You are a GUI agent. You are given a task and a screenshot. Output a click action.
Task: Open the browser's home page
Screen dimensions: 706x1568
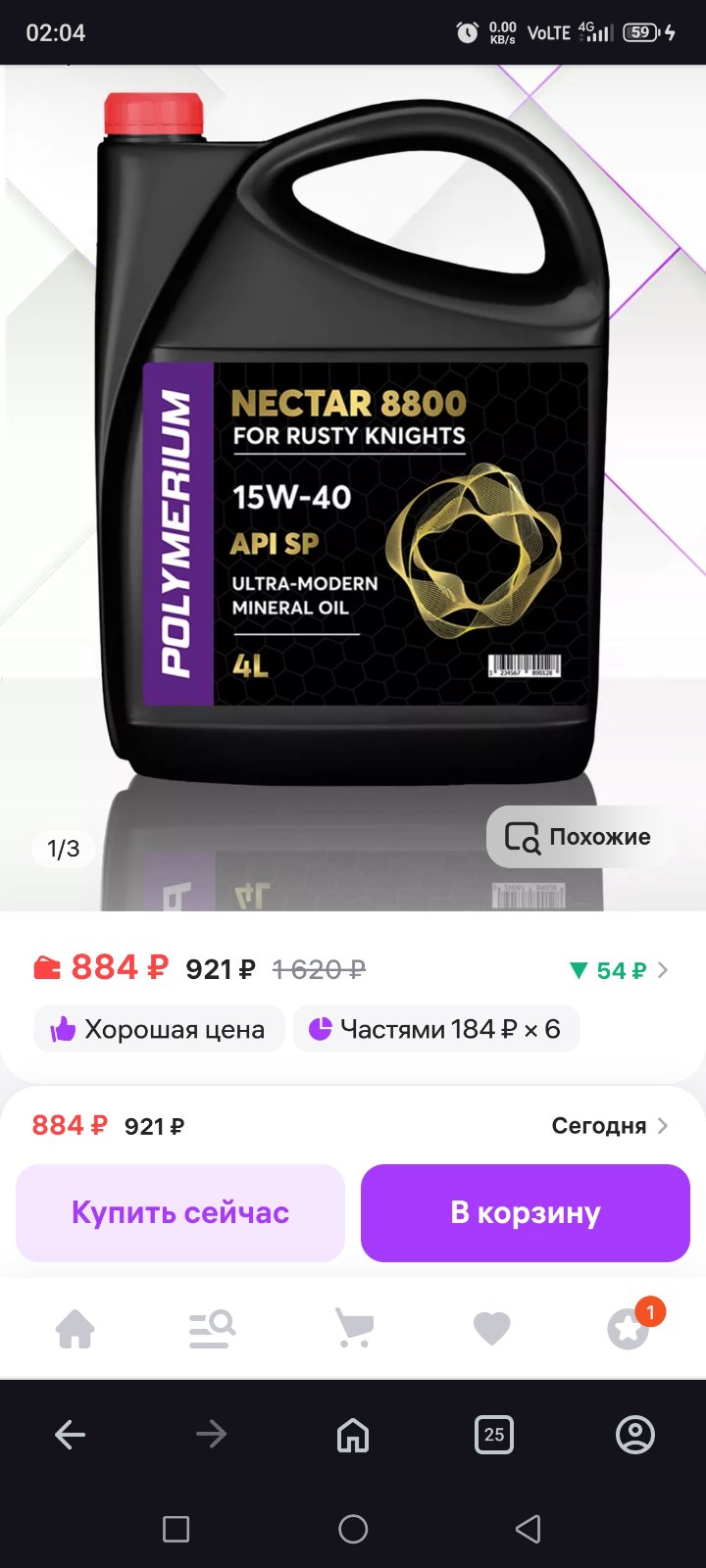(353, 1435)
